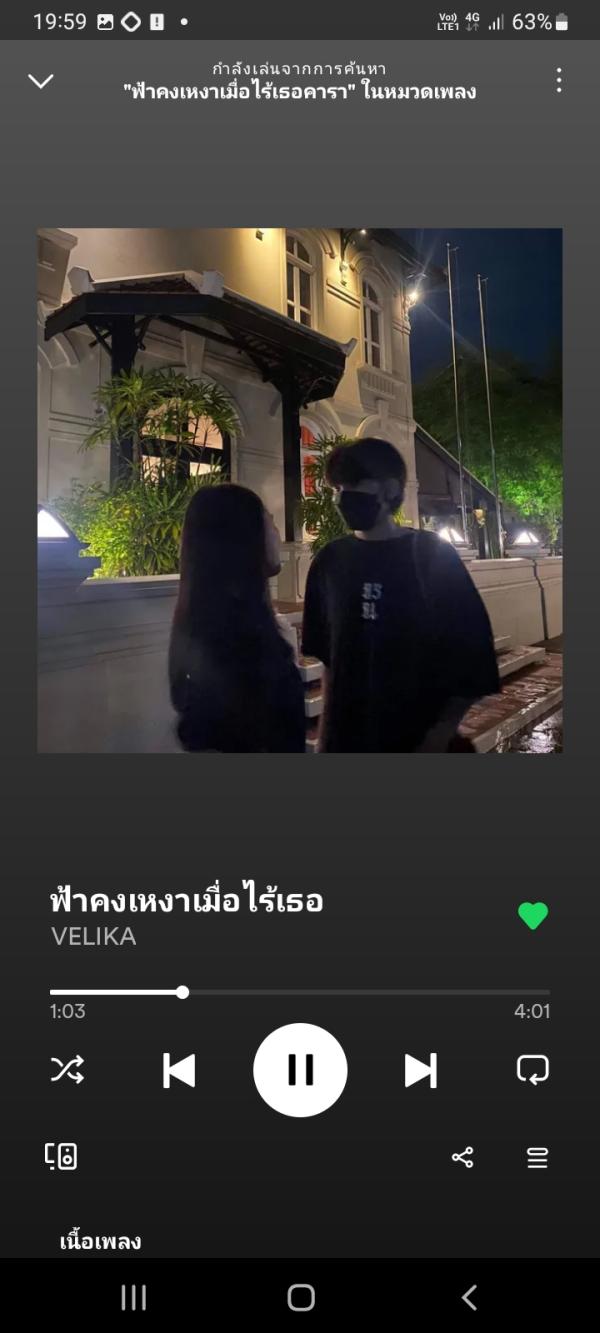
Task: Open the three-dot overflow menu
Action: (x=558, y=81)
